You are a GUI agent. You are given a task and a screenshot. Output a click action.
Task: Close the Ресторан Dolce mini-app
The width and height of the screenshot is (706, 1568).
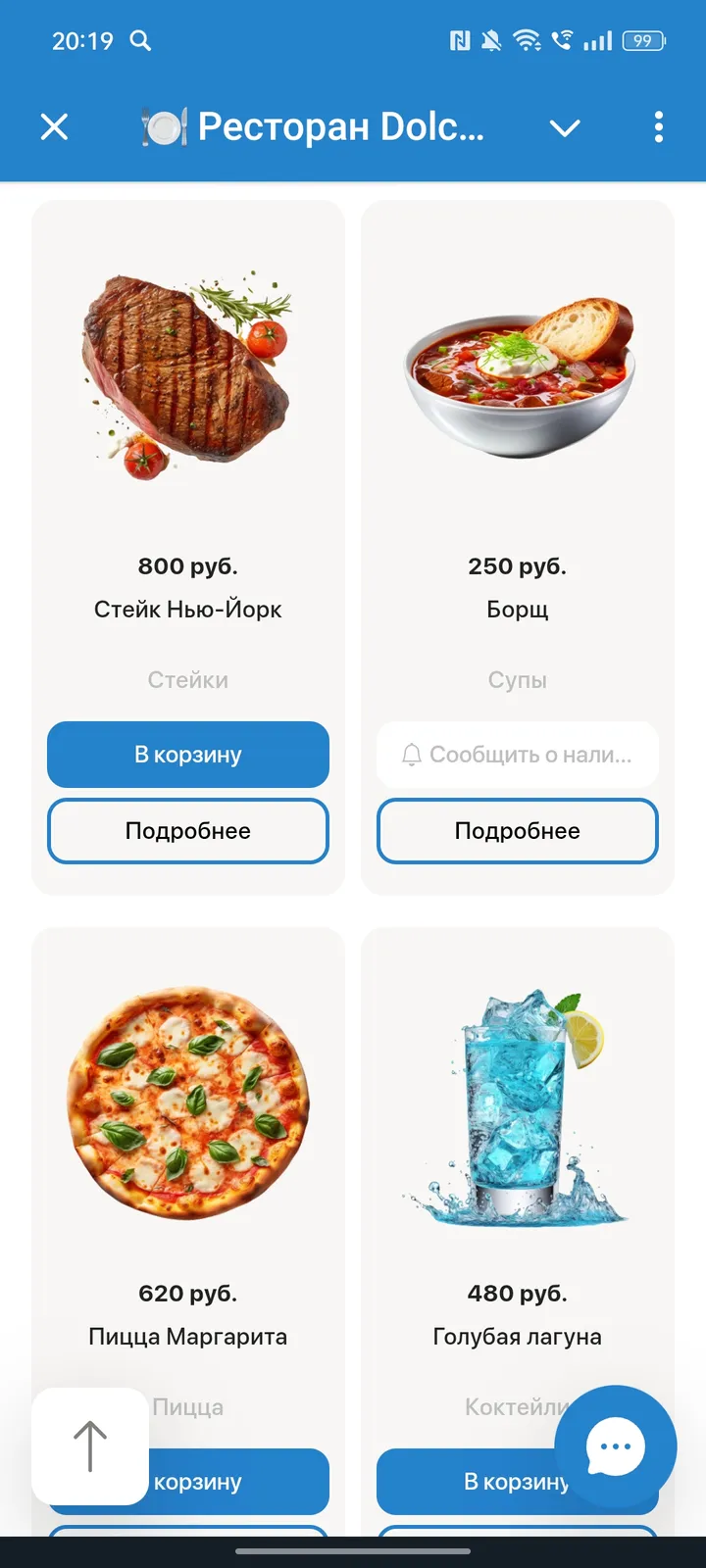[x=54, y=127]
